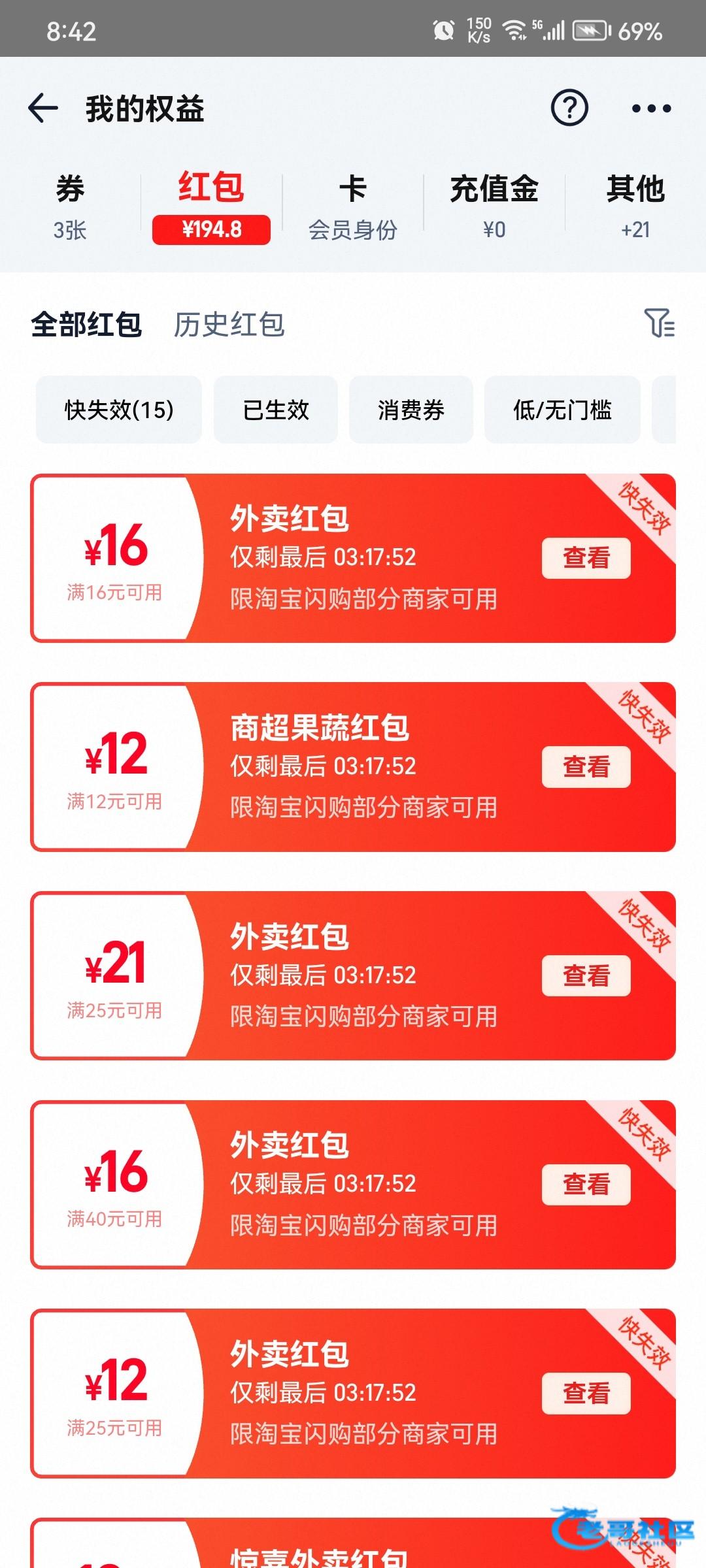Apply the 低/无门槛 filter chip

pyautogui.click(x=562, y=410)
